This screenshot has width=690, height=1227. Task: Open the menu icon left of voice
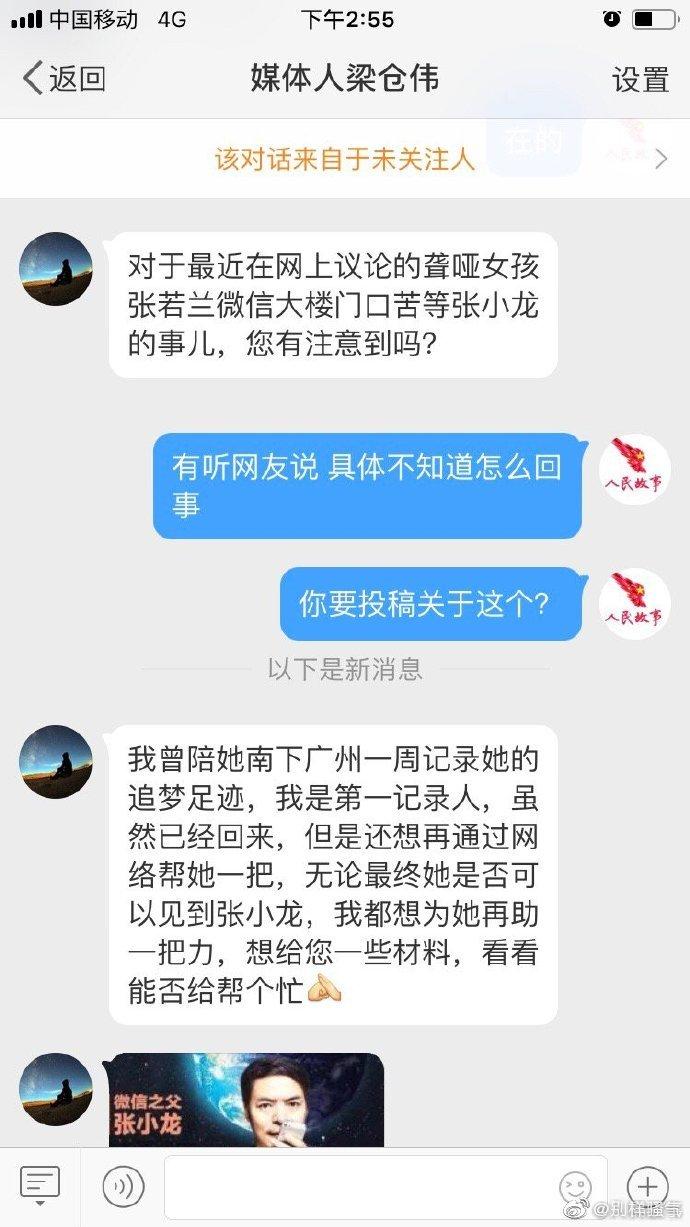(x=40, y=1187)
